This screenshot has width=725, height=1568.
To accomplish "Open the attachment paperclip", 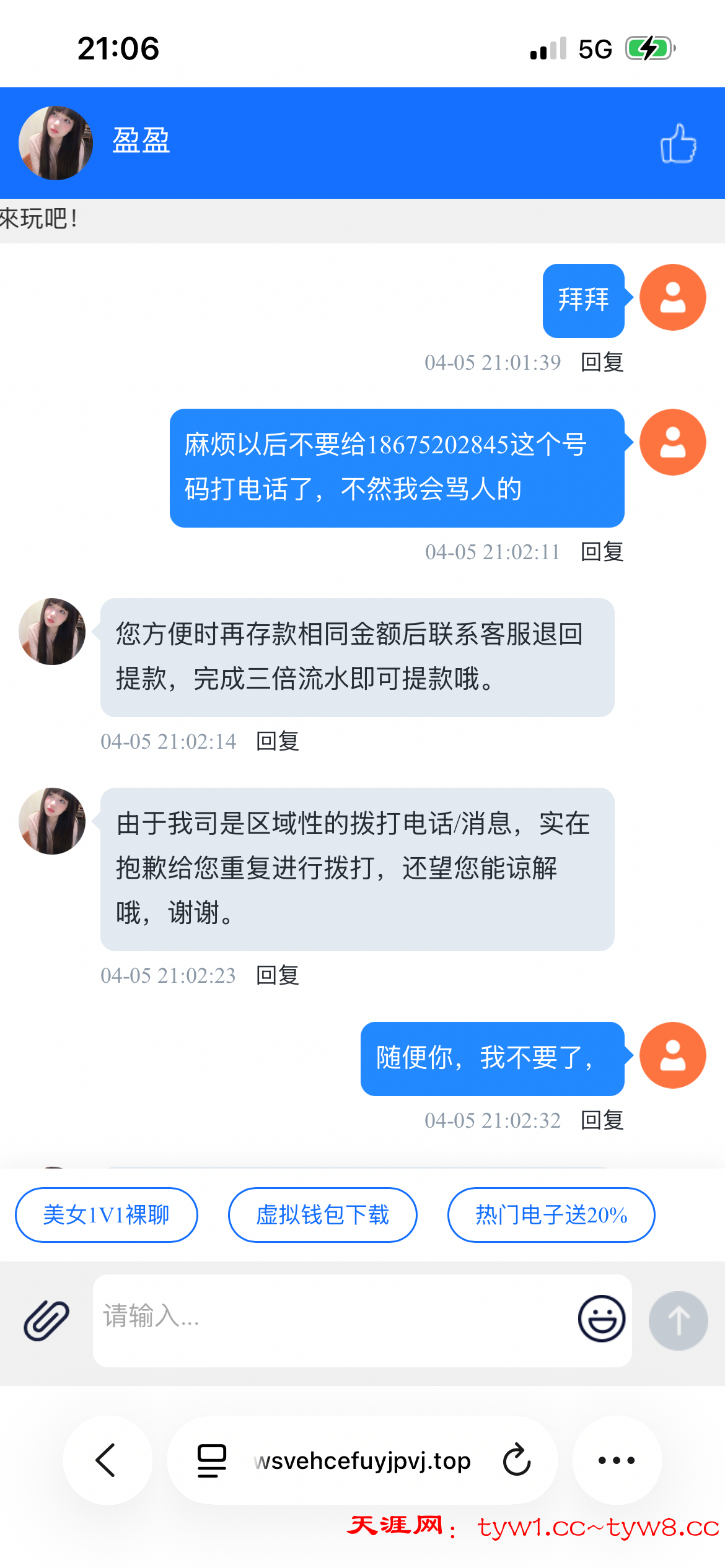I will point(46,1320).
